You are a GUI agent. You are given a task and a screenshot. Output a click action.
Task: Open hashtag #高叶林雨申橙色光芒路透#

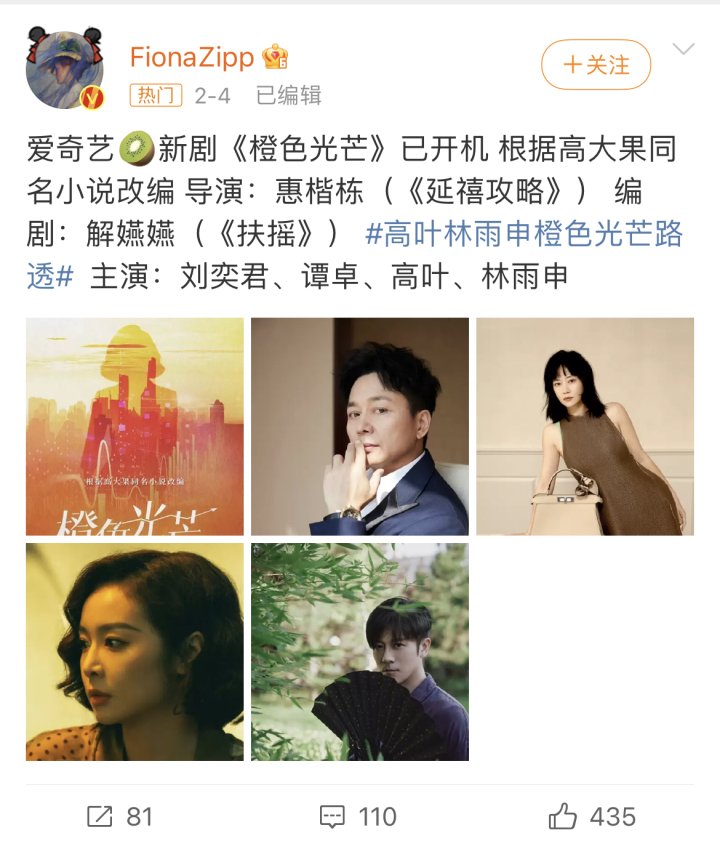point(524,234)
